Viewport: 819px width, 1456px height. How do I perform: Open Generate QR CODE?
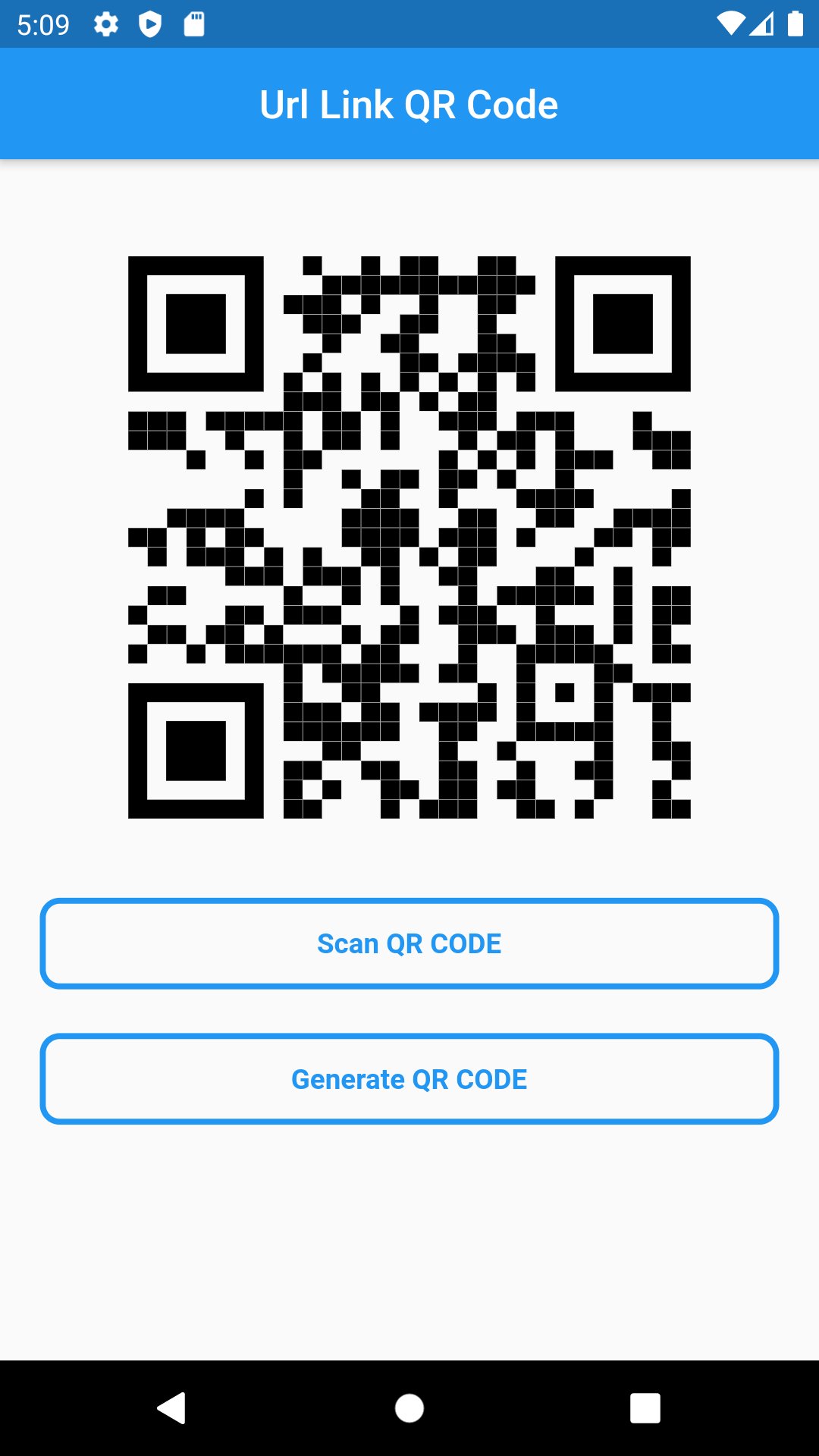click(x=409, y=1078)
